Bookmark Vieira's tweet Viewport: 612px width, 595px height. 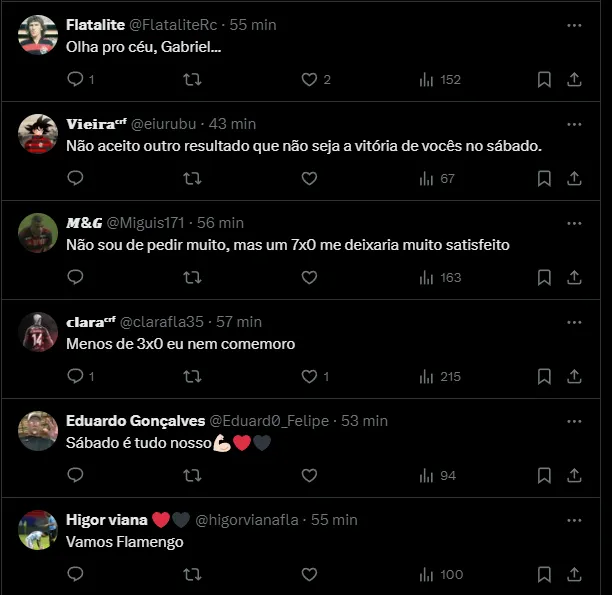(x=544, y=178)
